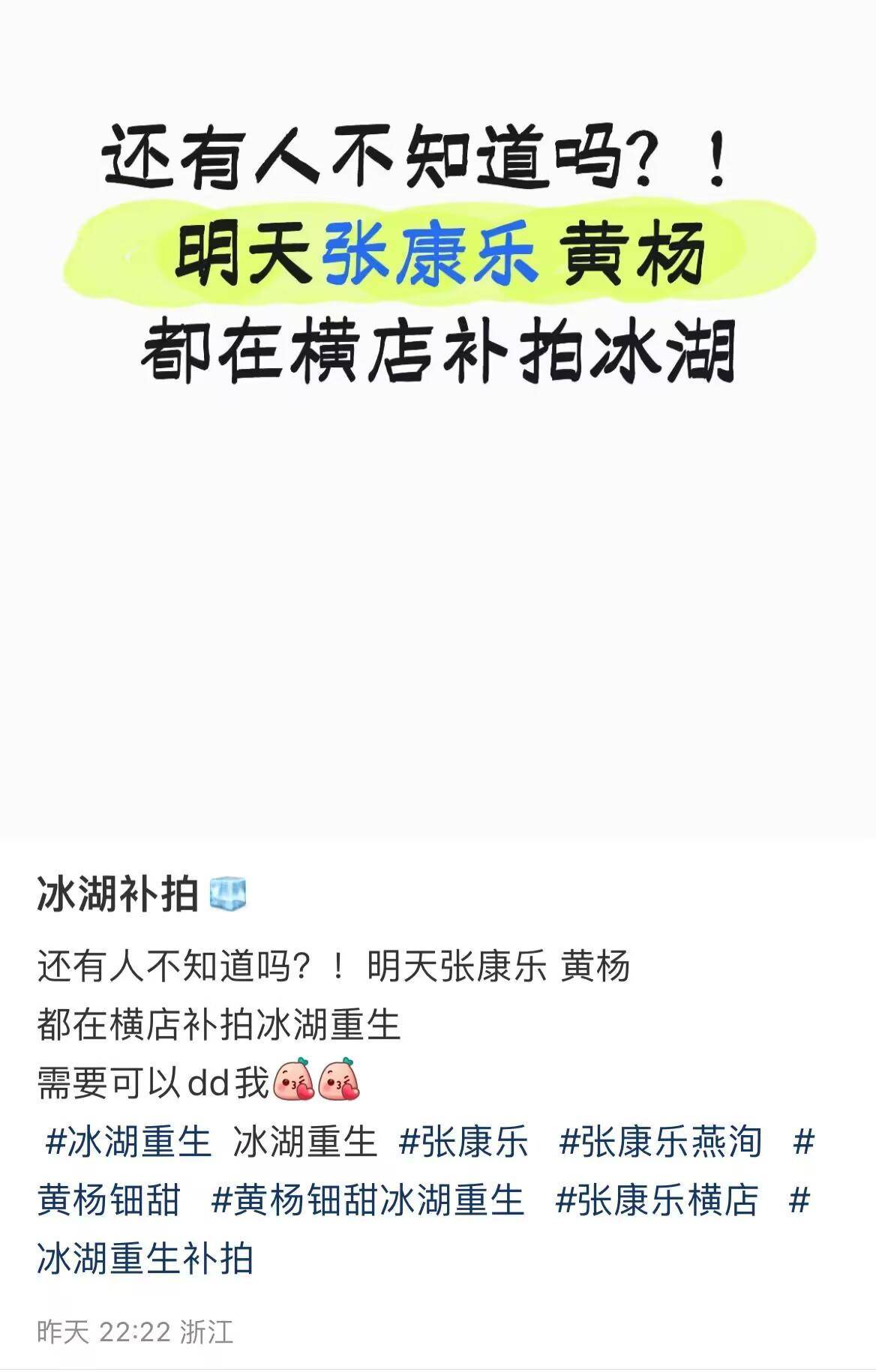Open the post image about 补拍冰湖
This screenshot has height=1372, width=876.
point(438,420)
